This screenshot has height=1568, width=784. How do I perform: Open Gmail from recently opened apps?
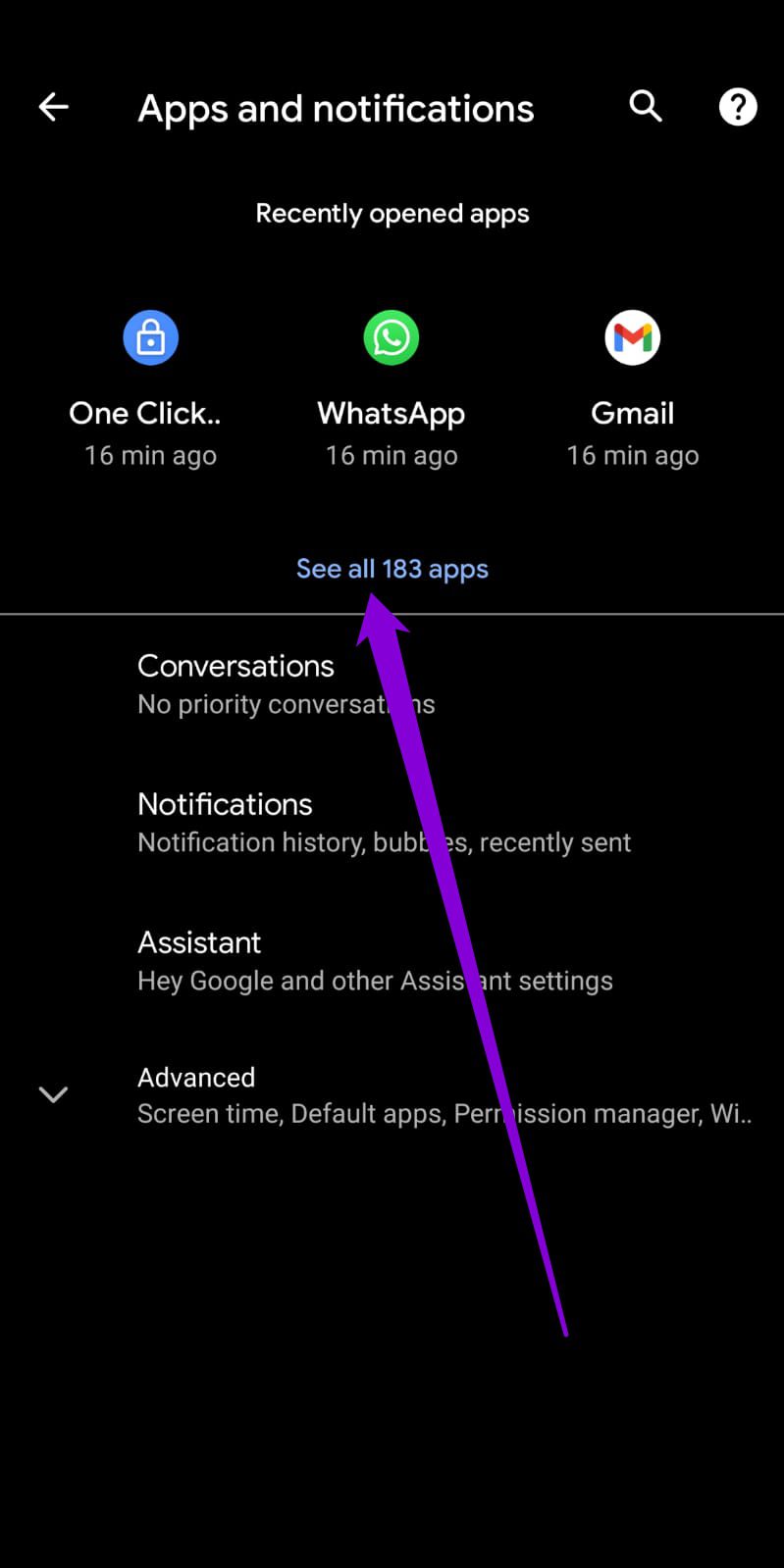tap(633, 339)
